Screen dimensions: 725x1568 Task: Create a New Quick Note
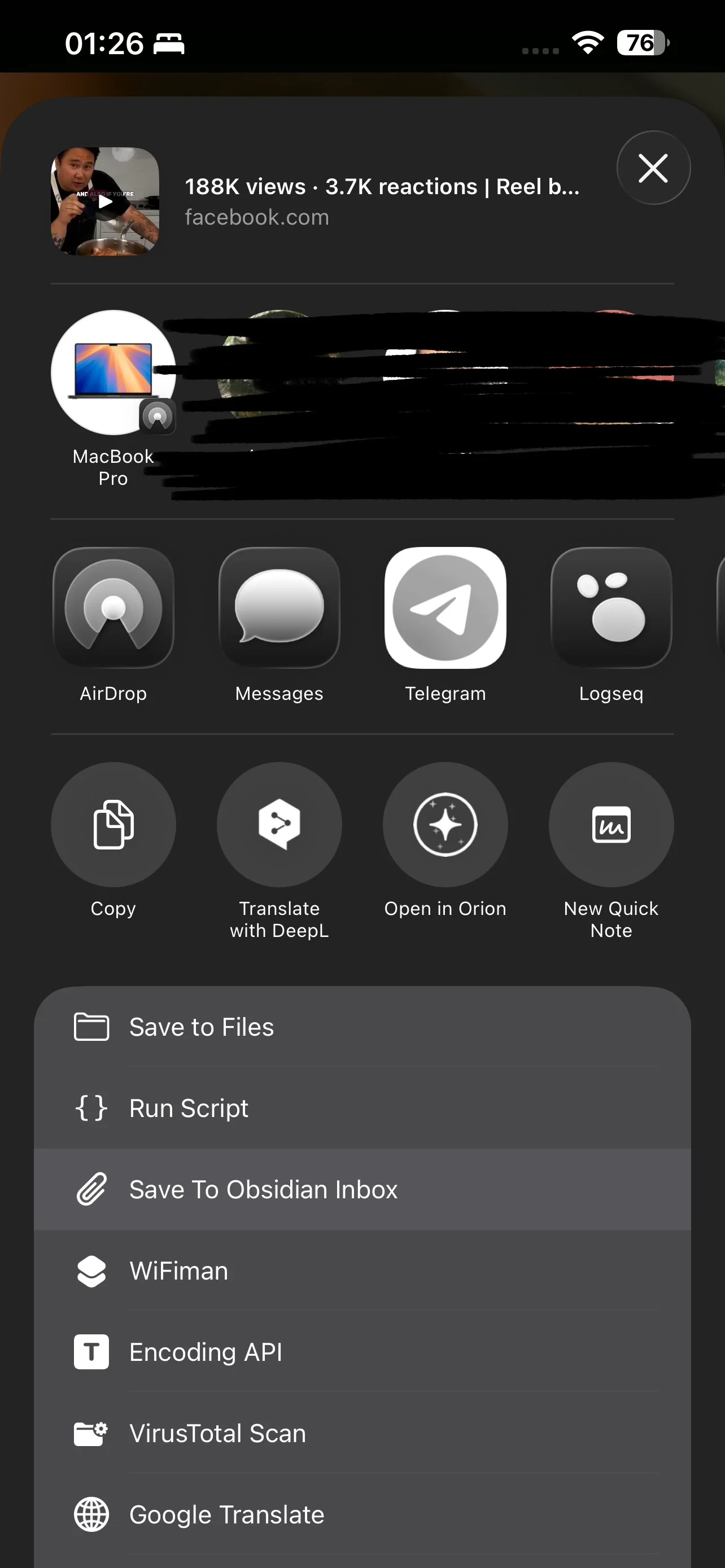tap(611, 824)
